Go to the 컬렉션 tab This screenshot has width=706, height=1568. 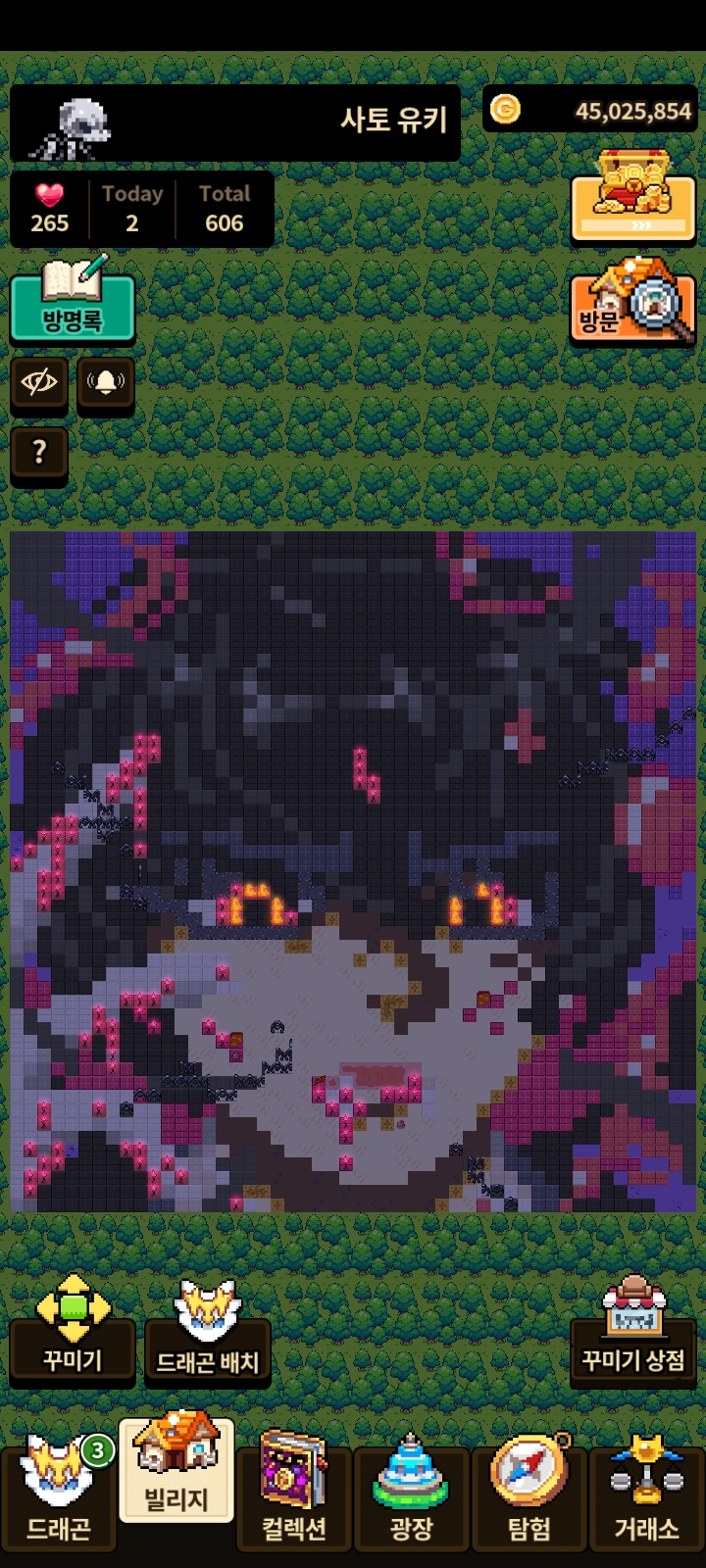click(294, 1490)
